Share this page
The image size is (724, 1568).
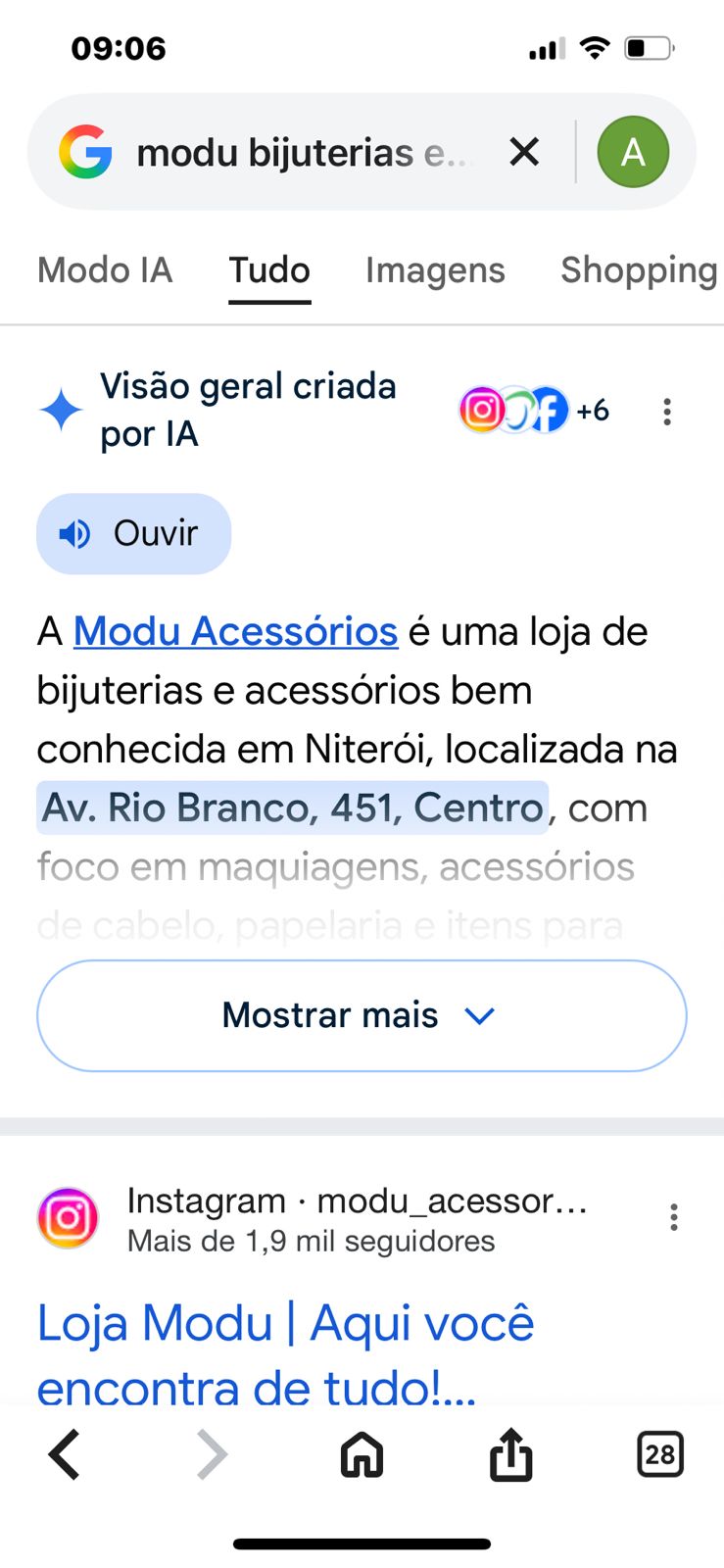(510, 1454)
